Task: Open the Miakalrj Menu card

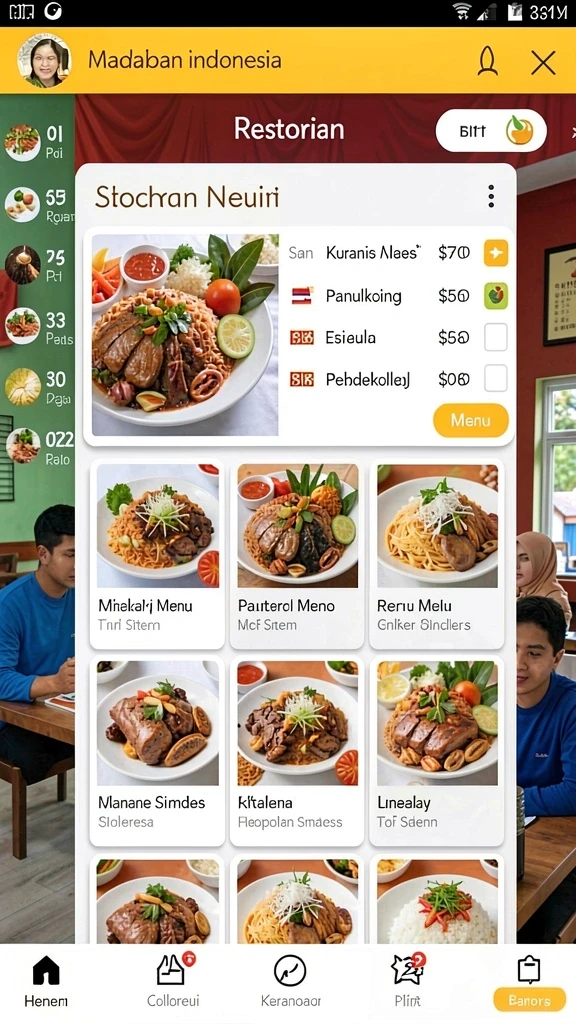Action: 157,554
